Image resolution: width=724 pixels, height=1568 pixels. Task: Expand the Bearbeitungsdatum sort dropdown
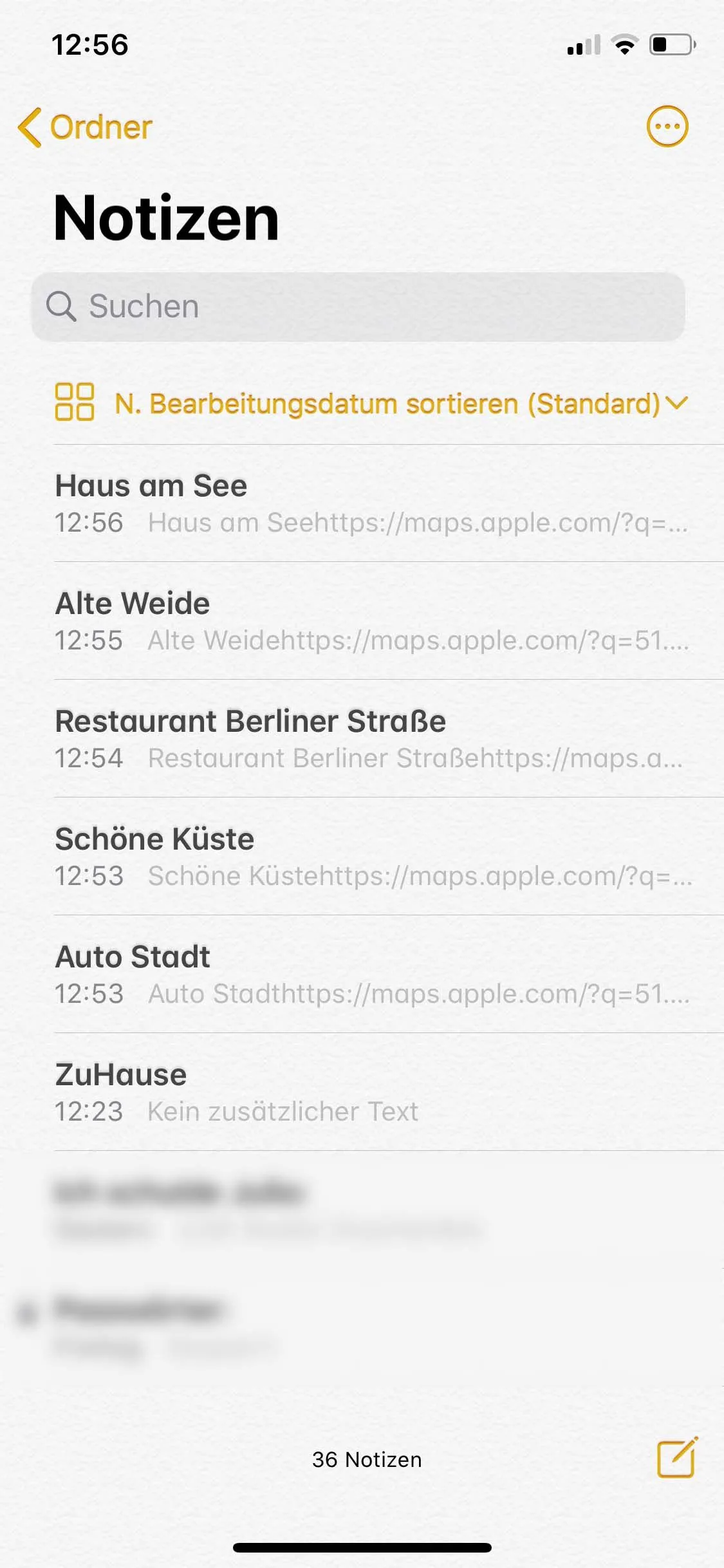[402, 404]
